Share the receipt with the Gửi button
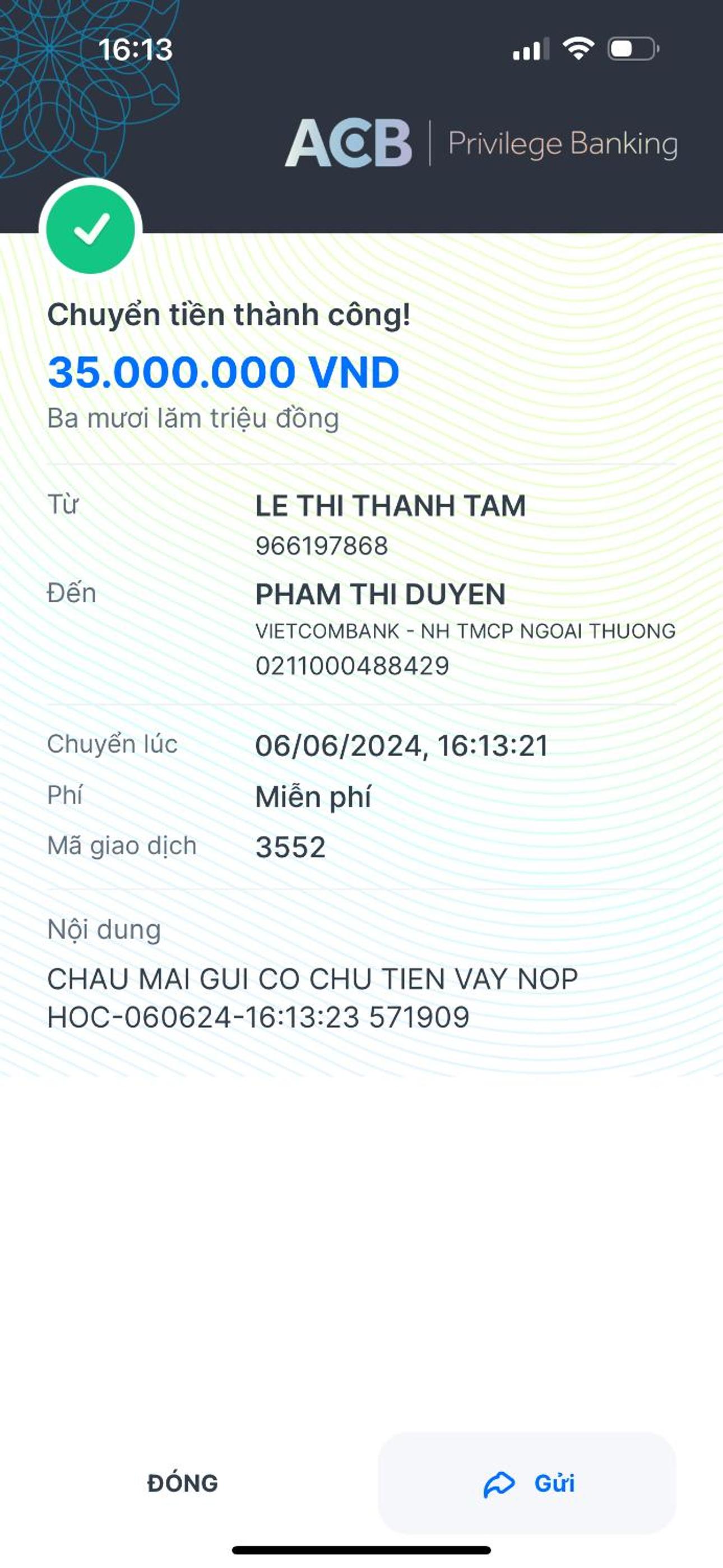Viewport: 723px width, 1568px height. tap(527, 1483)
